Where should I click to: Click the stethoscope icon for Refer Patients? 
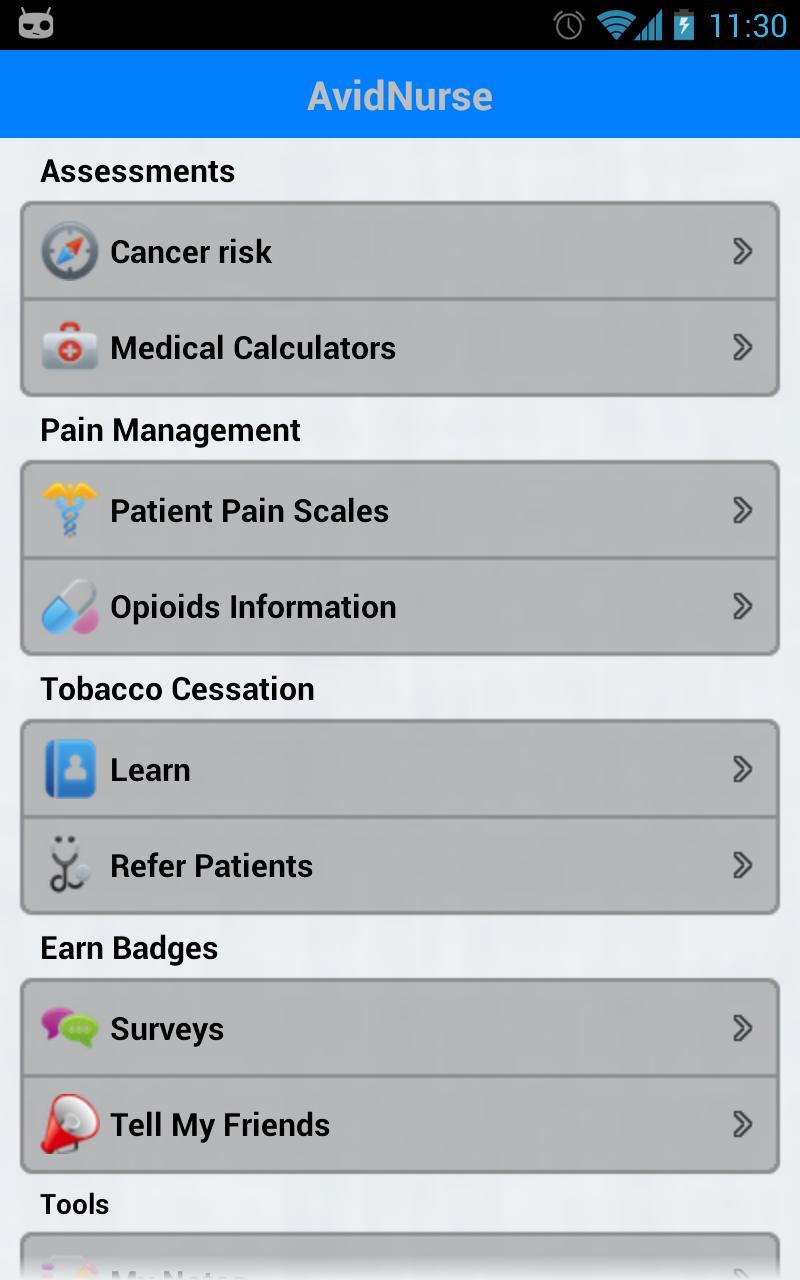click(x=67, y=865)
